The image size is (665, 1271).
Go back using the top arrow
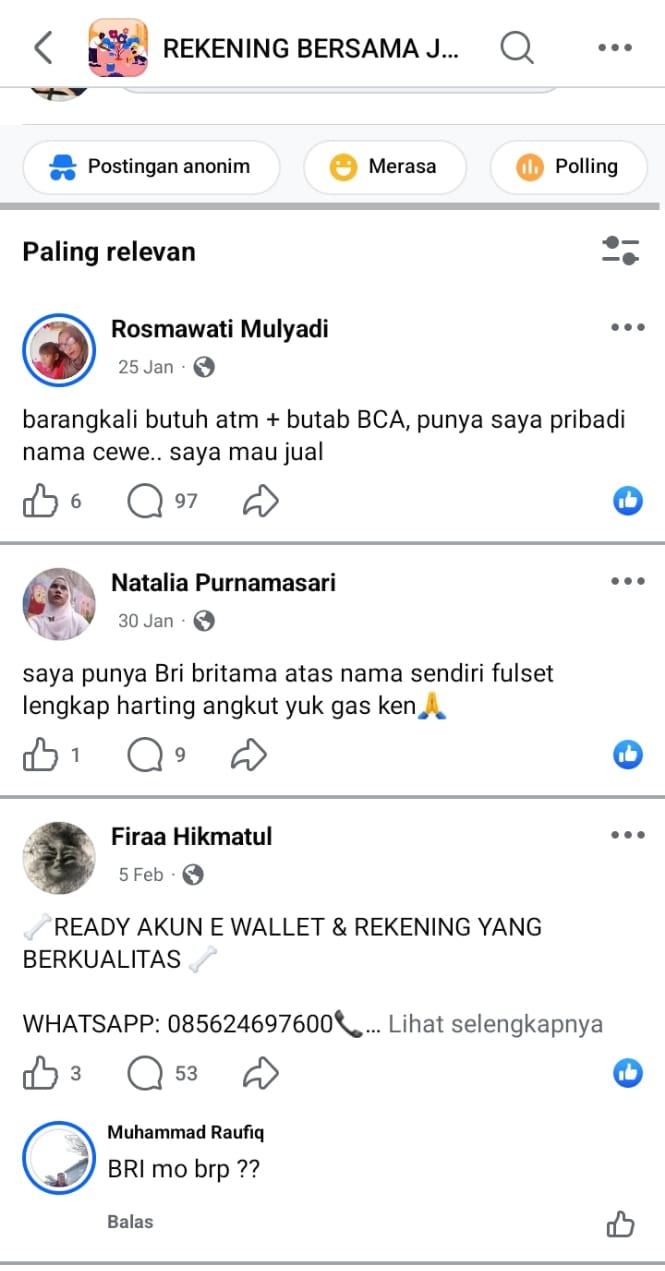(x=43, y=48)
